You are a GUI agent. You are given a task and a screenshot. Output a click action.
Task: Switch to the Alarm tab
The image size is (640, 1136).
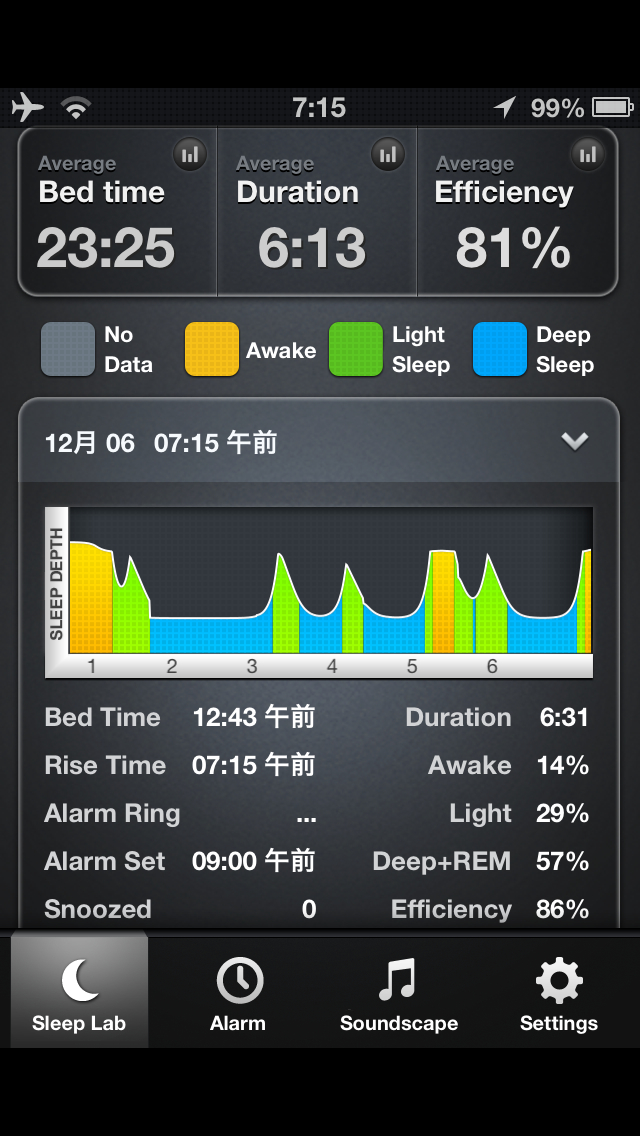tap(238, 993)
